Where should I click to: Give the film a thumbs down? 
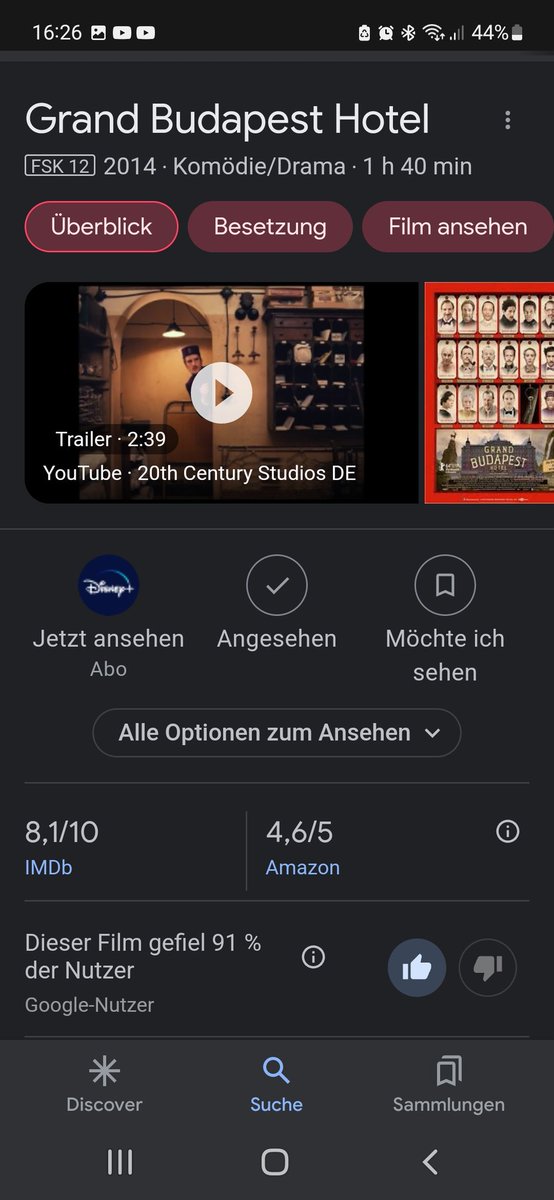coord(488,968)
